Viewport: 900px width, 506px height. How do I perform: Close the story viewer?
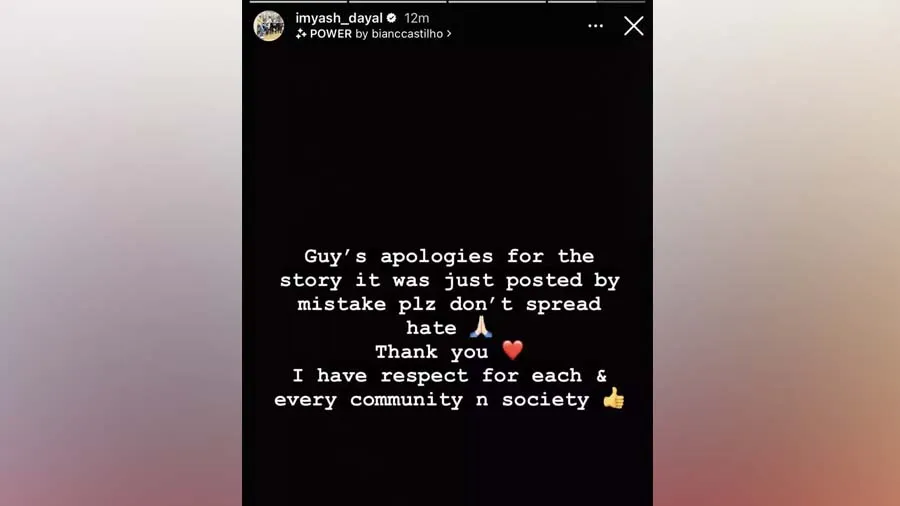633,26
